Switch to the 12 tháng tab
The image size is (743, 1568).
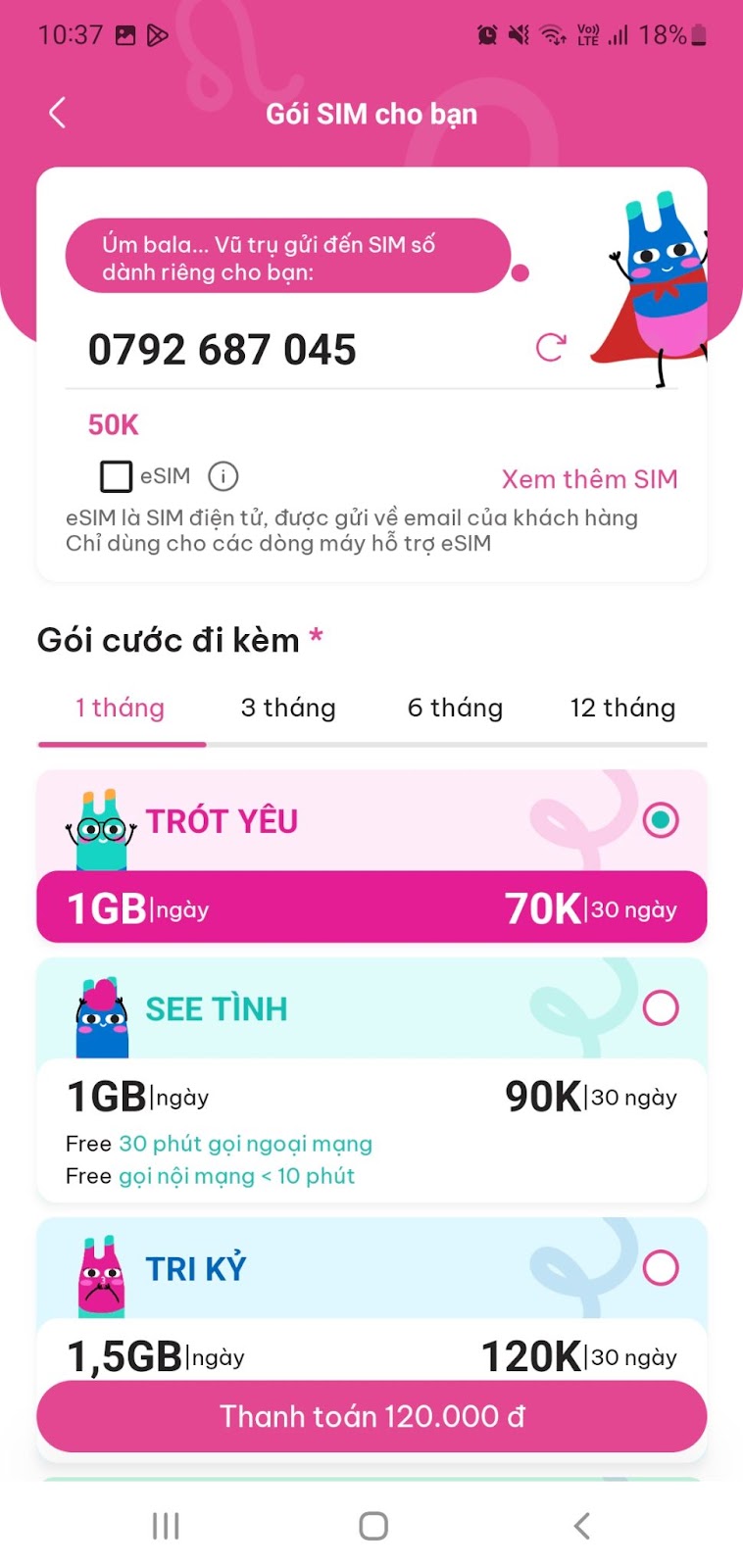click(622, 708)
